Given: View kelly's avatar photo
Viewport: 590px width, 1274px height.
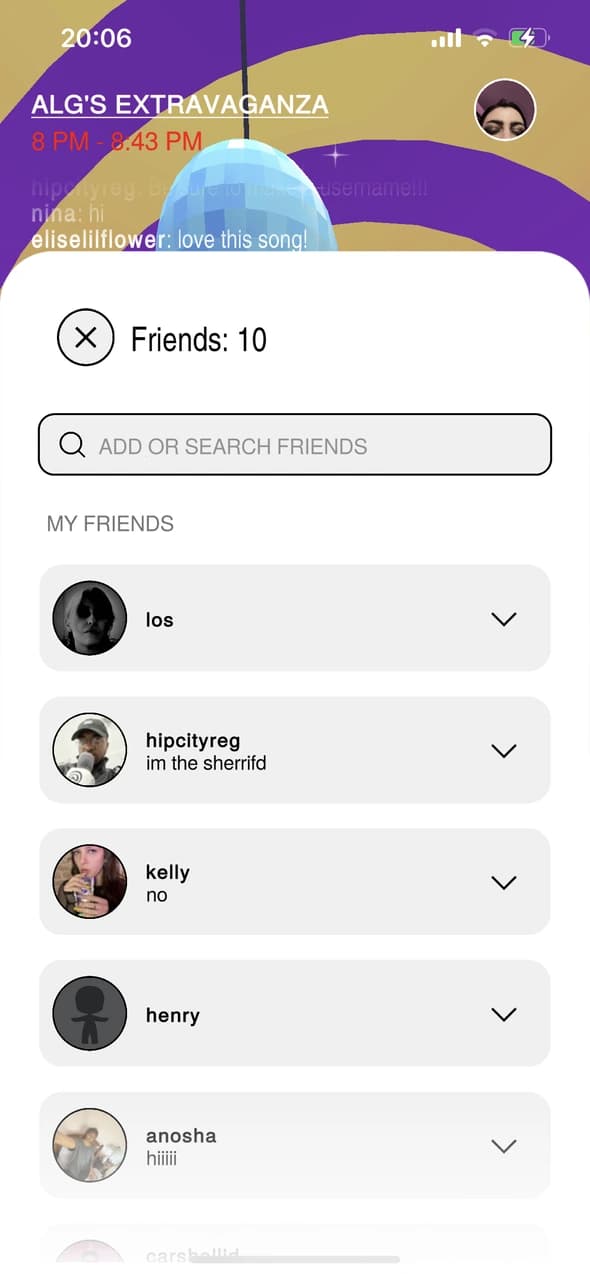Looking at the screenshot, I should (90, 882).
